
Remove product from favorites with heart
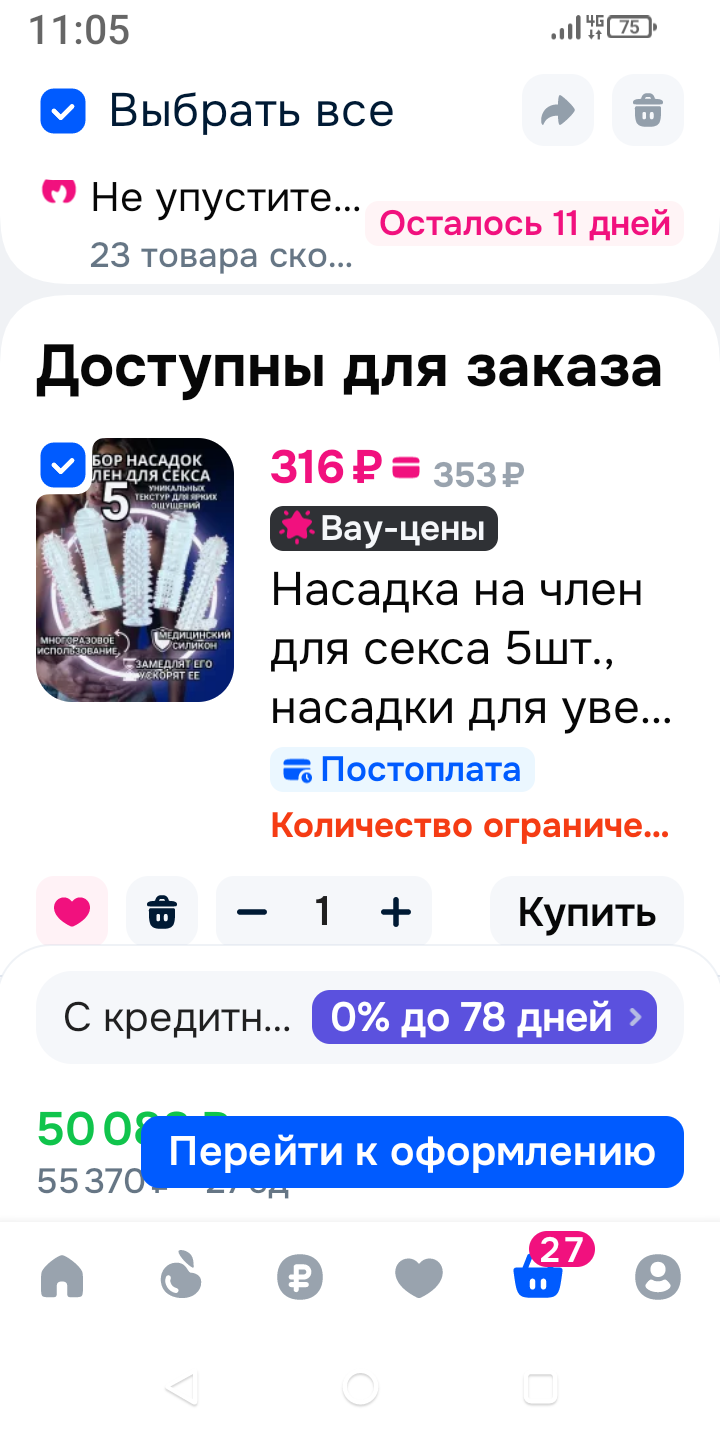tap(72, 912)
